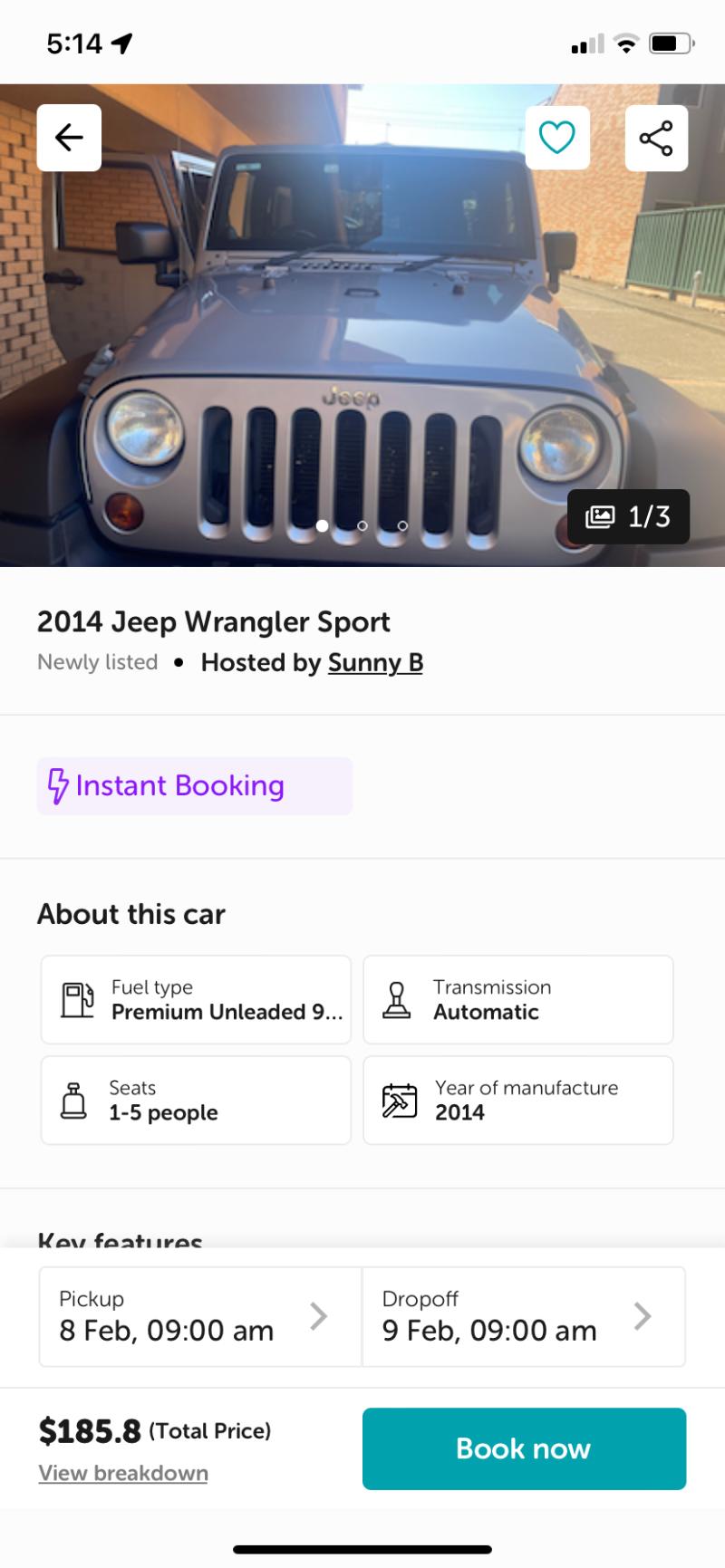Go back using the arrow button
The image size is (725, 1568).
point(69,138)
